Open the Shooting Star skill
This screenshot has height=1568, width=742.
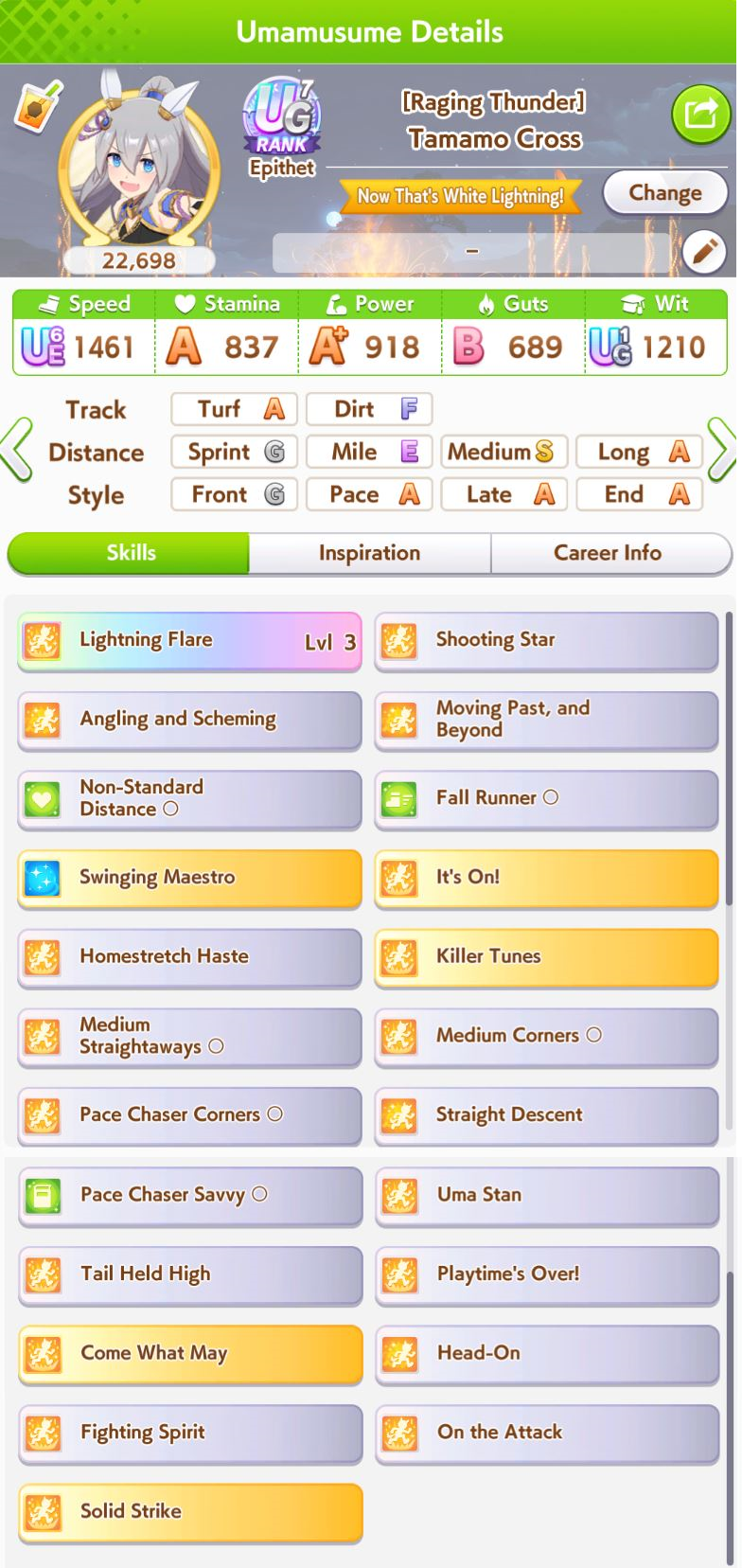[546, 642]
